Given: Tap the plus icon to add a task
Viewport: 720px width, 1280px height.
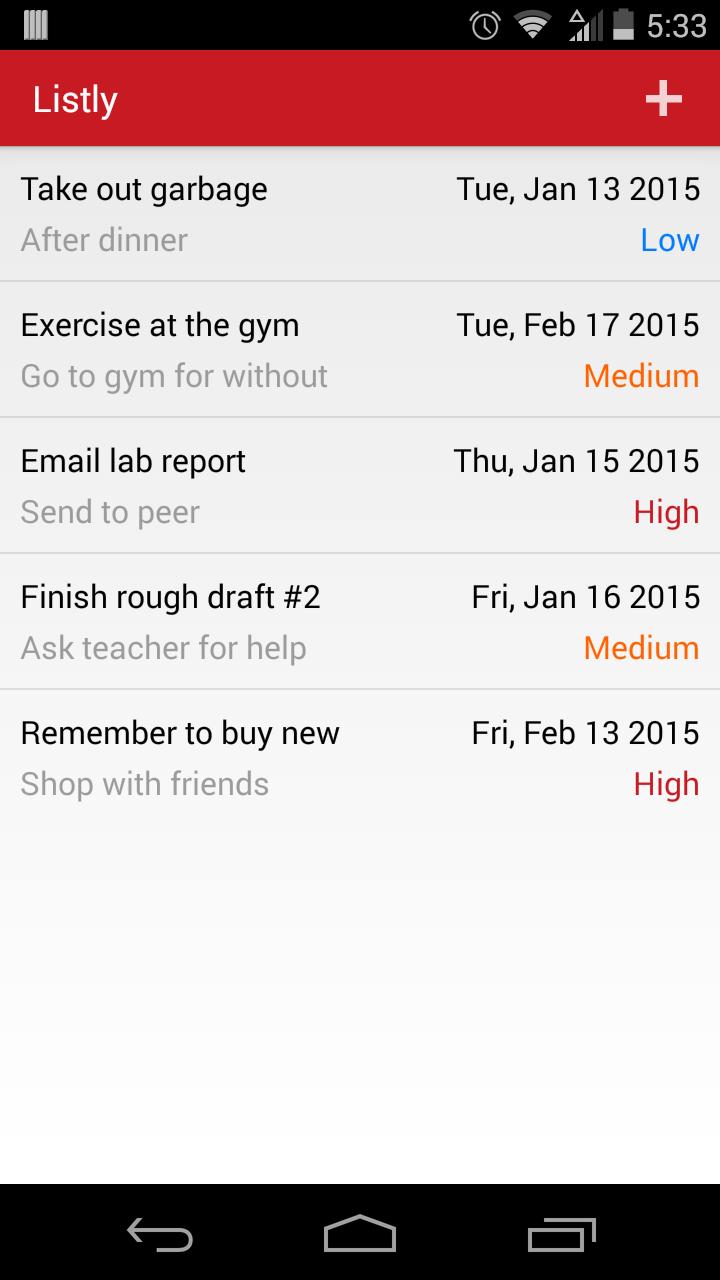Looking at the screenshot, I should [663, 98].
